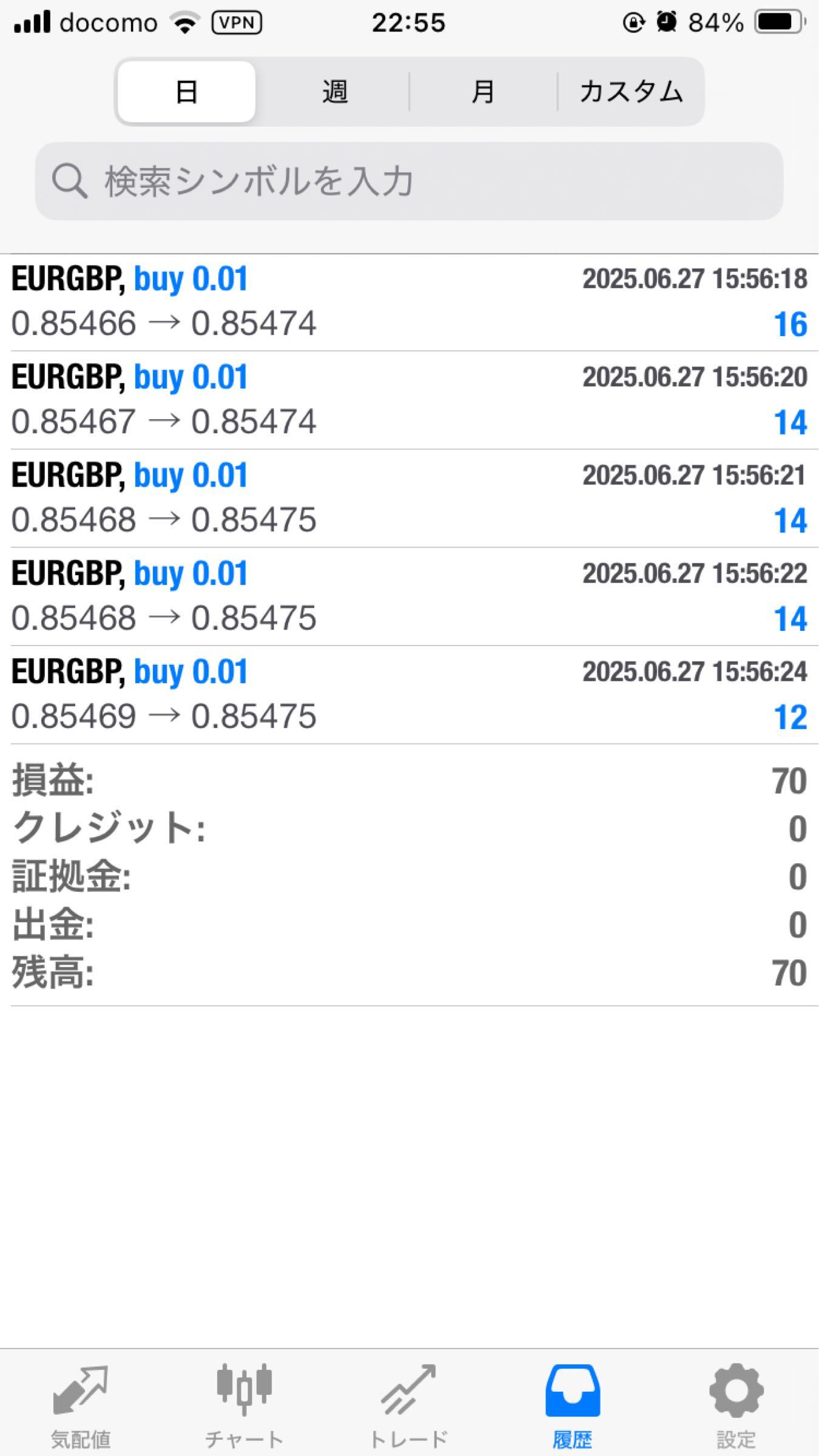Open the EURGBP trade closed at 15:56:18
This screenshot has height=1456, width=819.
[409, 302]
